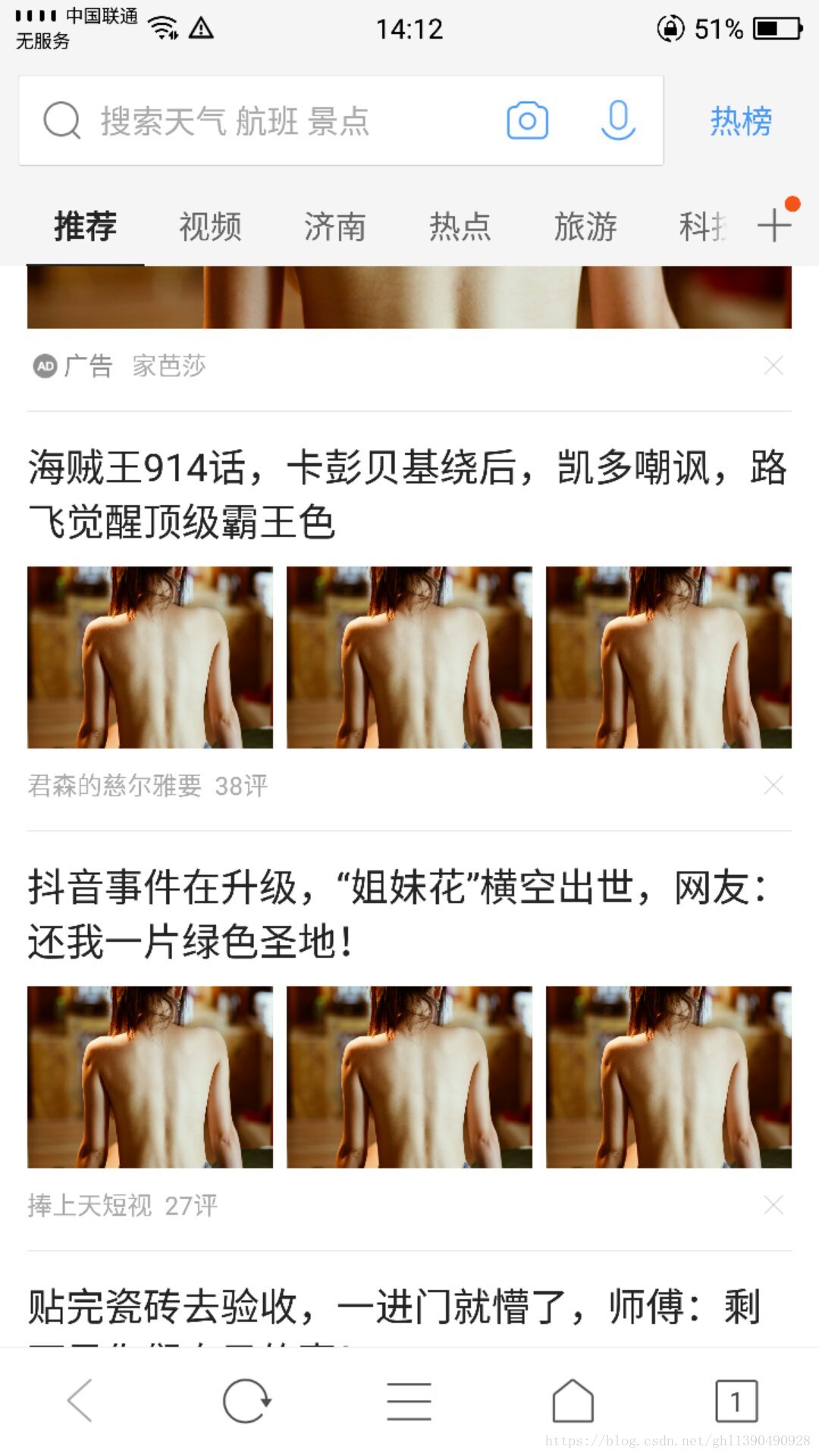Image resolution: width=819 pixels, height=1456 pixels.
Task: Dismiss the 家芭莎 advertisement
Action: [x=773, y=366]
